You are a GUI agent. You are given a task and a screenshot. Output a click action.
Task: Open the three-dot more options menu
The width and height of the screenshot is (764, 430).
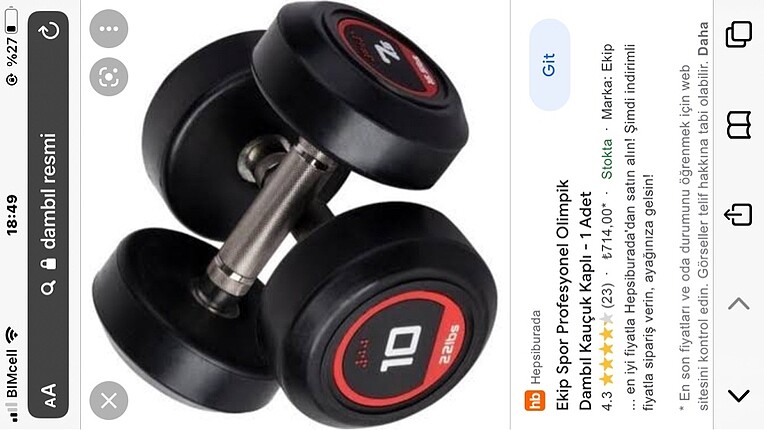[109, 29]
